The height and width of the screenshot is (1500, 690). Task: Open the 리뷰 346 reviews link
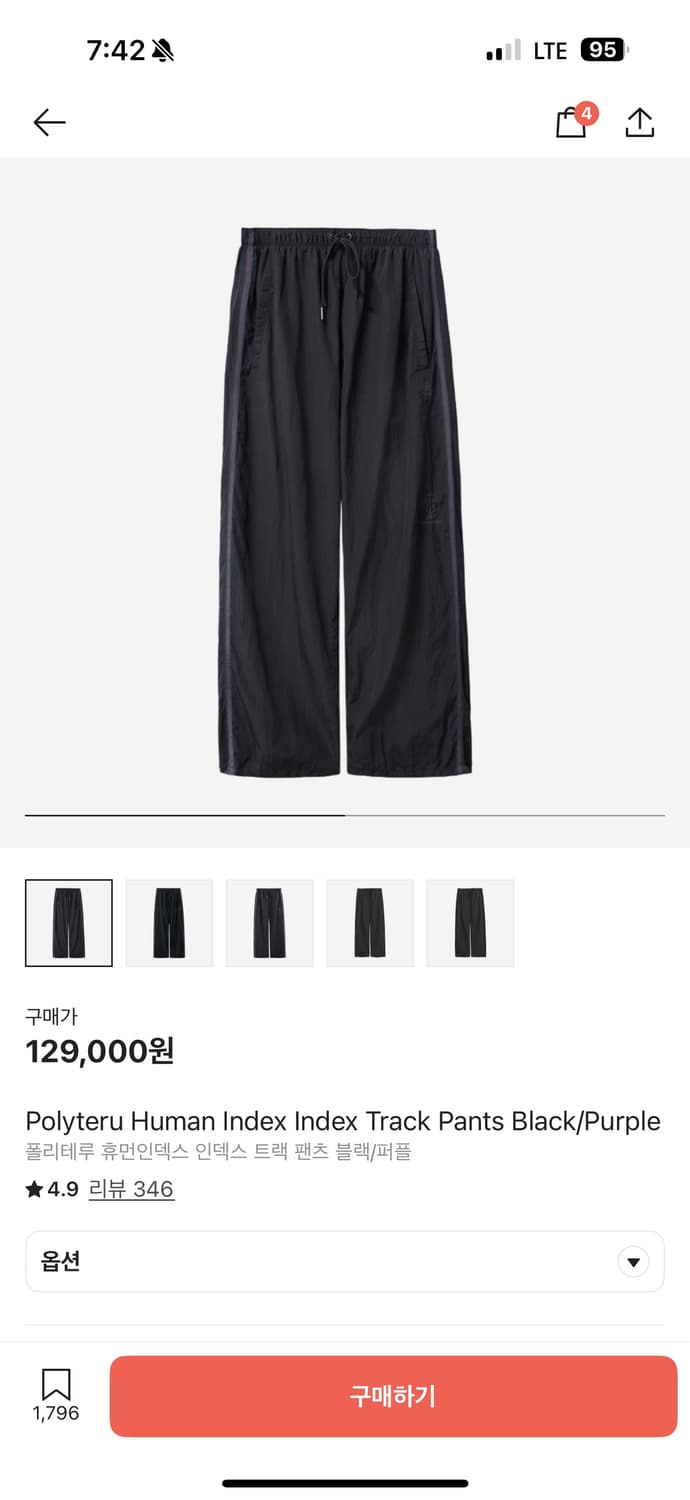click(x=131, y=1189)
